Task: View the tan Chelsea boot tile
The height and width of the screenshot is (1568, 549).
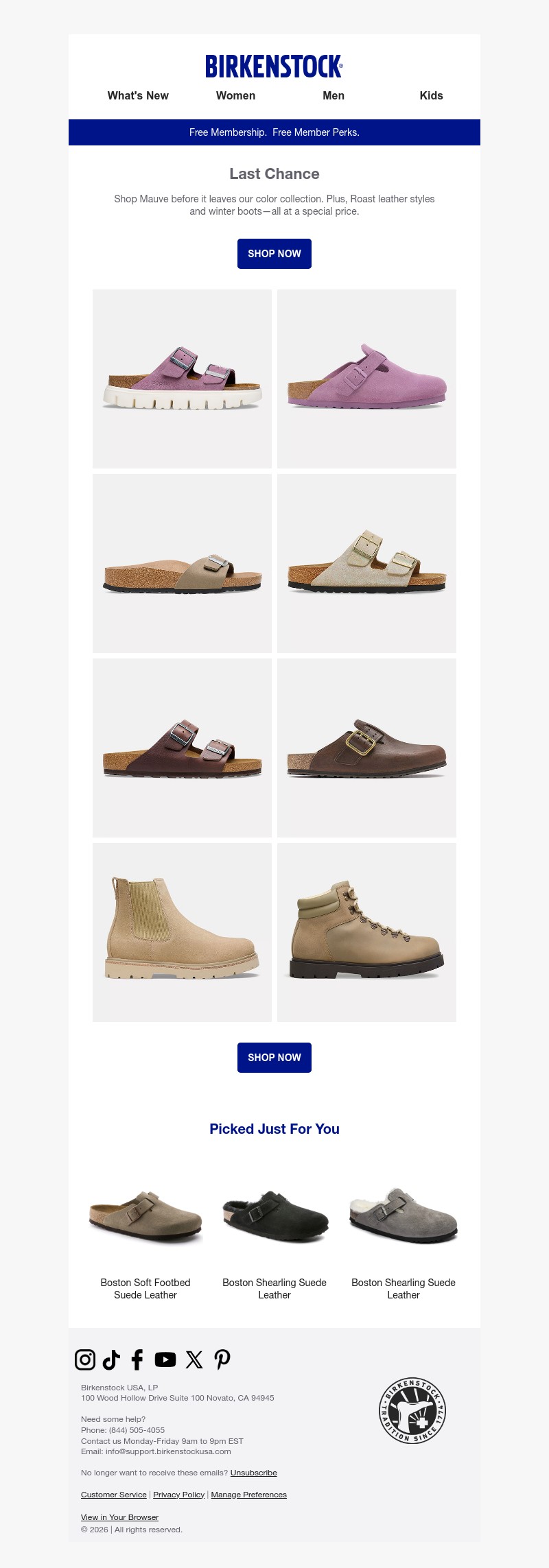Action: pyautogui.click(x=182, y=932)
